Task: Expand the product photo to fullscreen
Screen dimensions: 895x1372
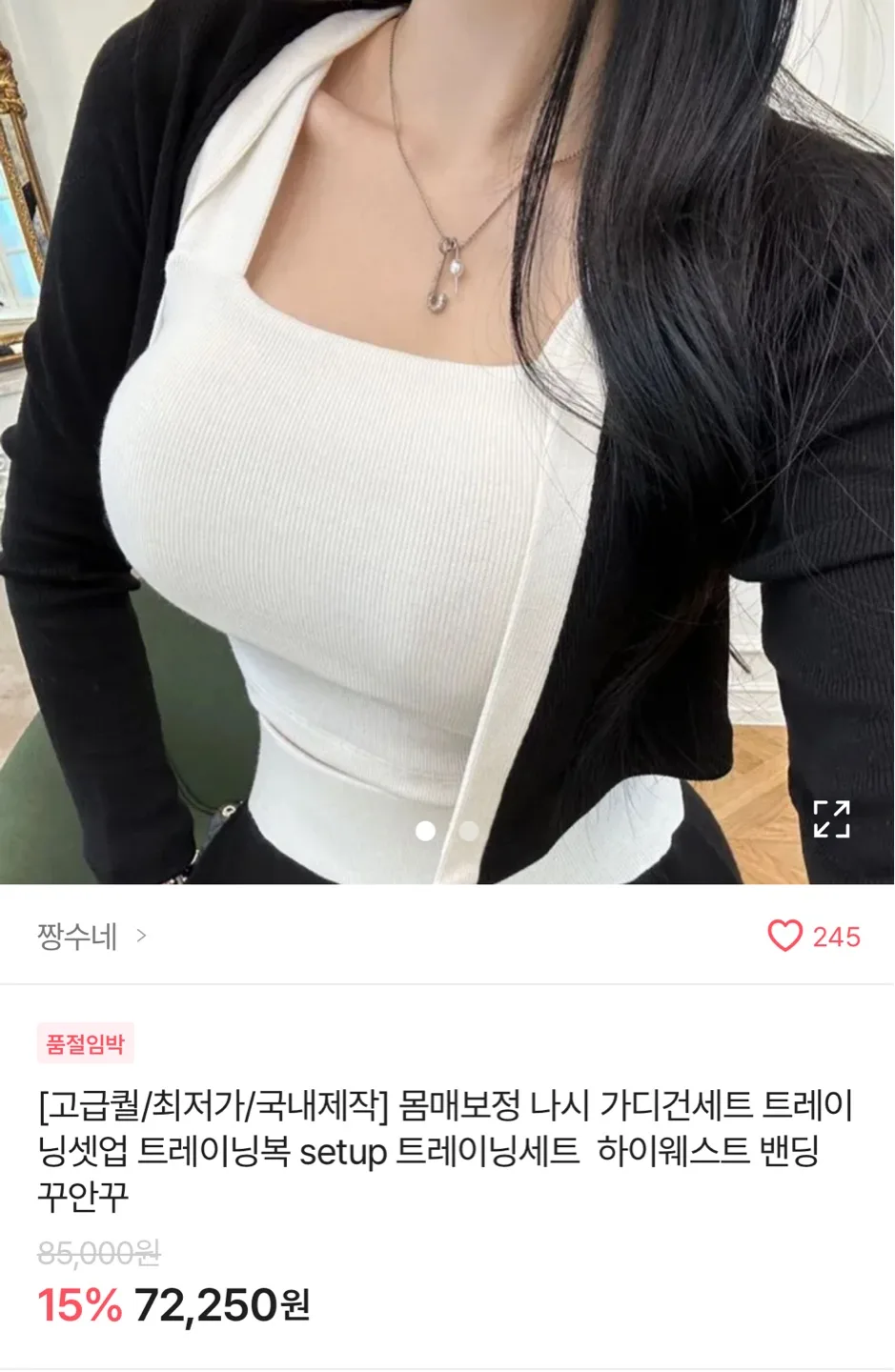Action: tap(830, 819)
